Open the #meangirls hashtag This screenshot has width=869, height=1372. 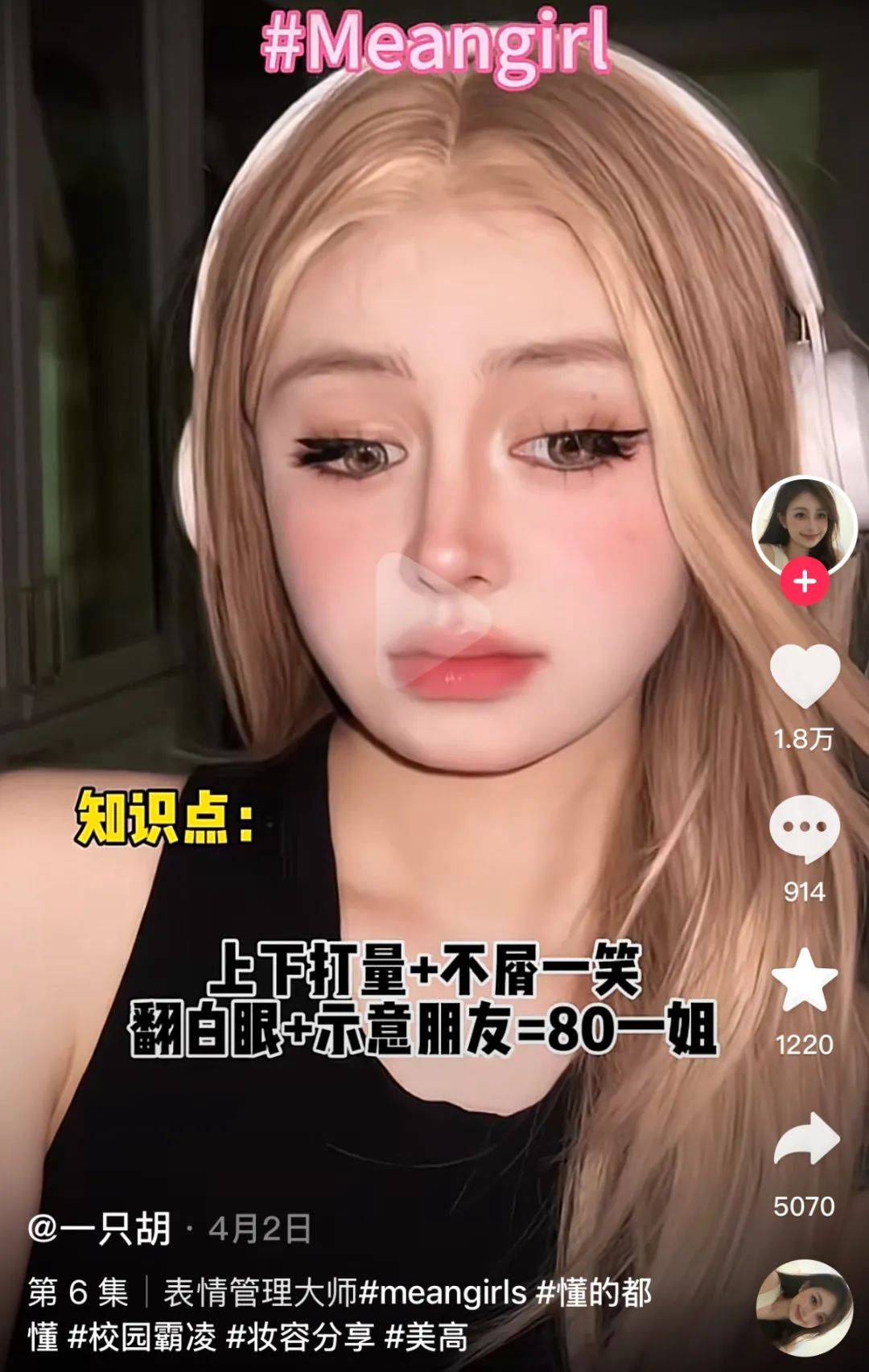click(443, 1293)
